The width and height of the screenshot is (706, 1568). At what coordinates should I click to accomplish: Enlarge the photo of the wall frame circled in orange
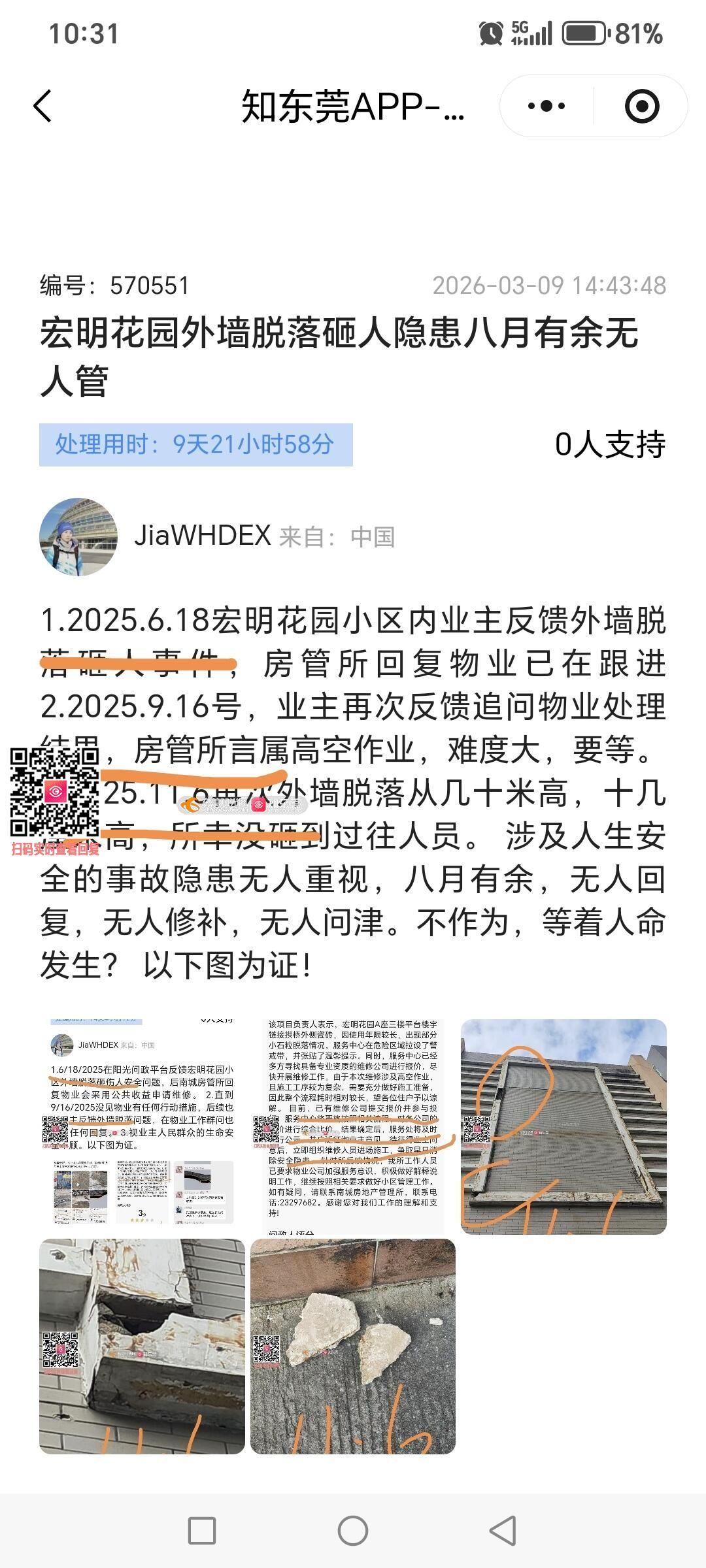pyautogui.click(x=563, y=1126)
